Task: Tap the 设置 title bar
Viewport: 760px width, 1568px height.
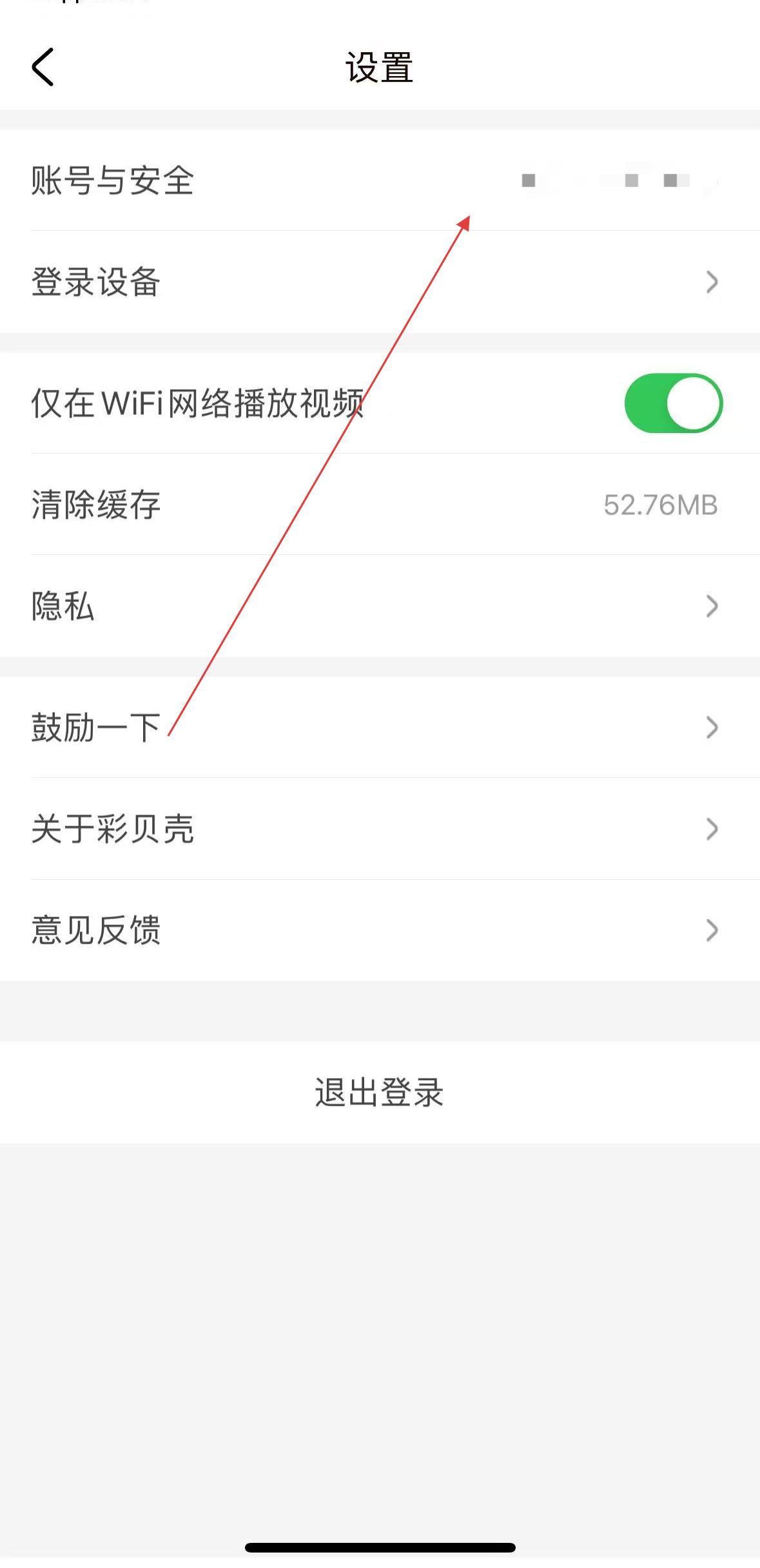Action: point(379,68)
